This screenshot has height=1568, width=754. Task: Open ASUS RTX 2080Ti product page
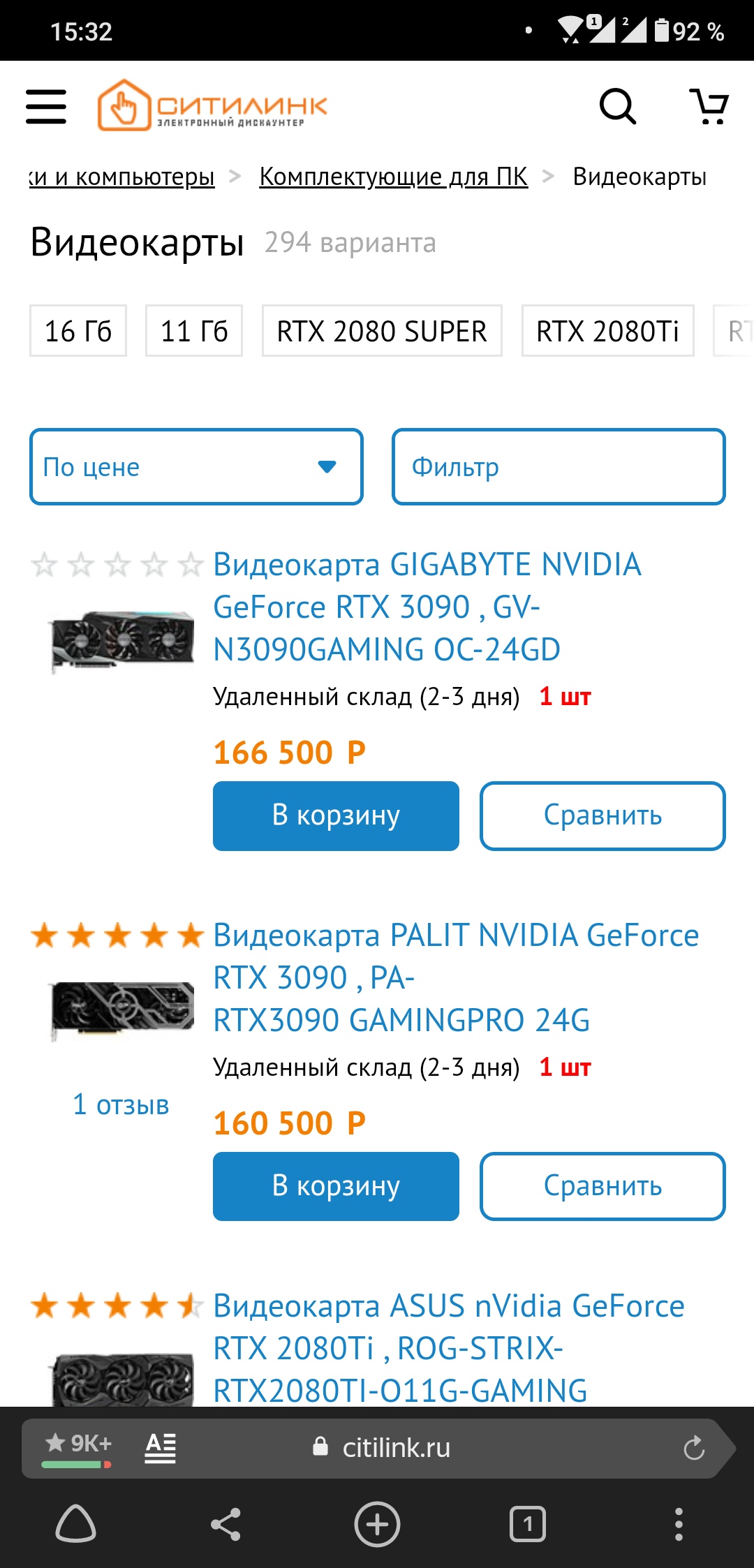[447, 1347]
